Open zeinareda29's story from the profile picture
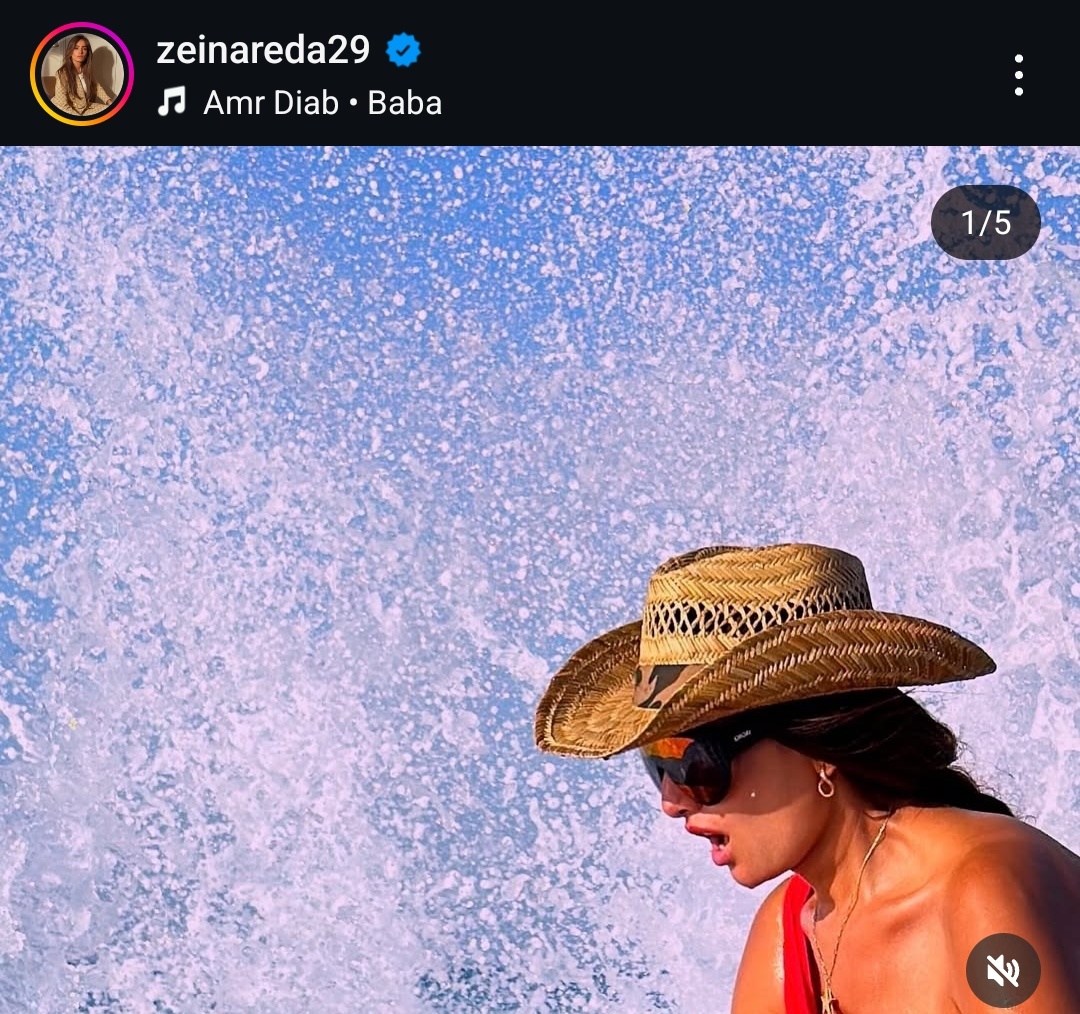This screenshot has height=1014, width=1080. [82, 74]
